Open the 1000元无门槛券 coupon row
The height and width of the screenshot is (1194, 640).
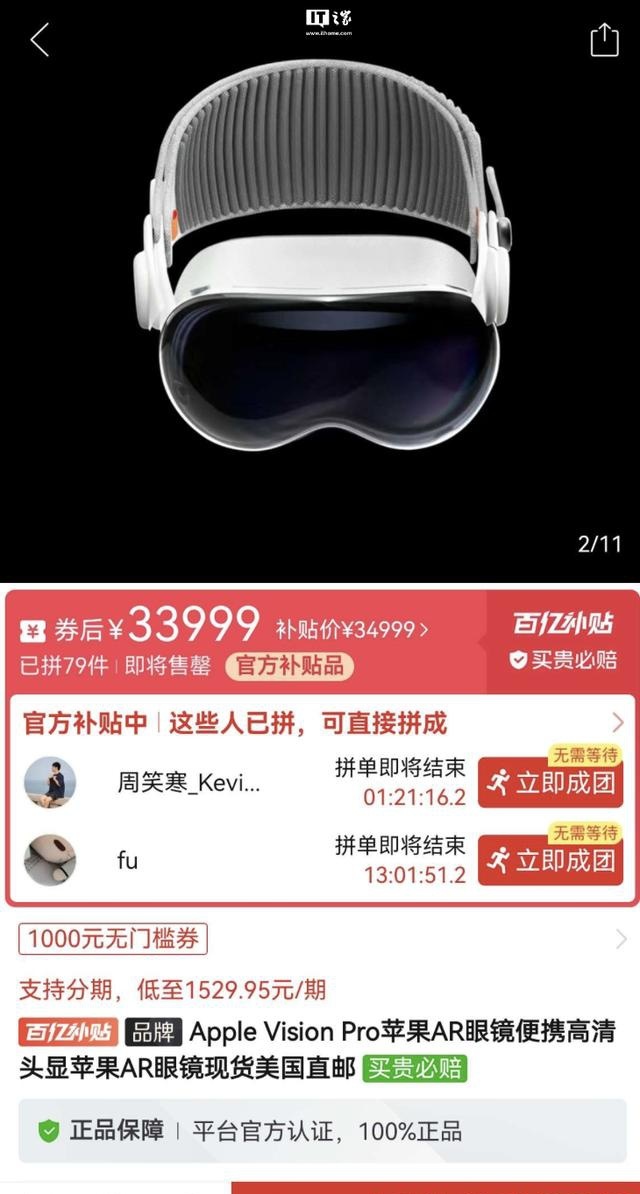click(113, 939)
